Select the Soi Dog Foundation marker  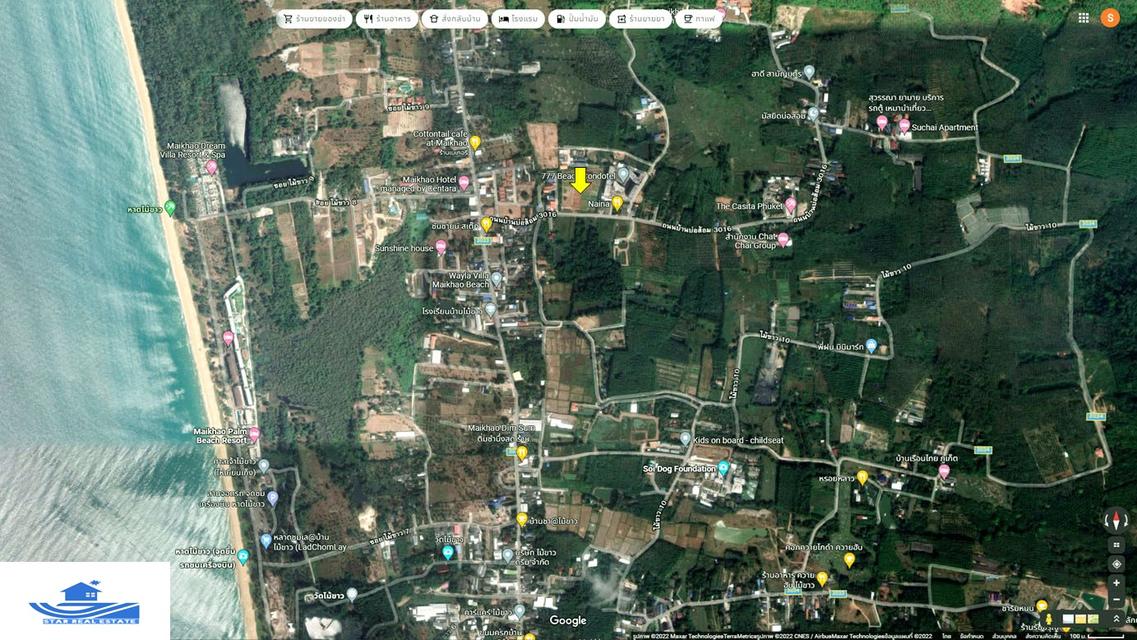723,468
